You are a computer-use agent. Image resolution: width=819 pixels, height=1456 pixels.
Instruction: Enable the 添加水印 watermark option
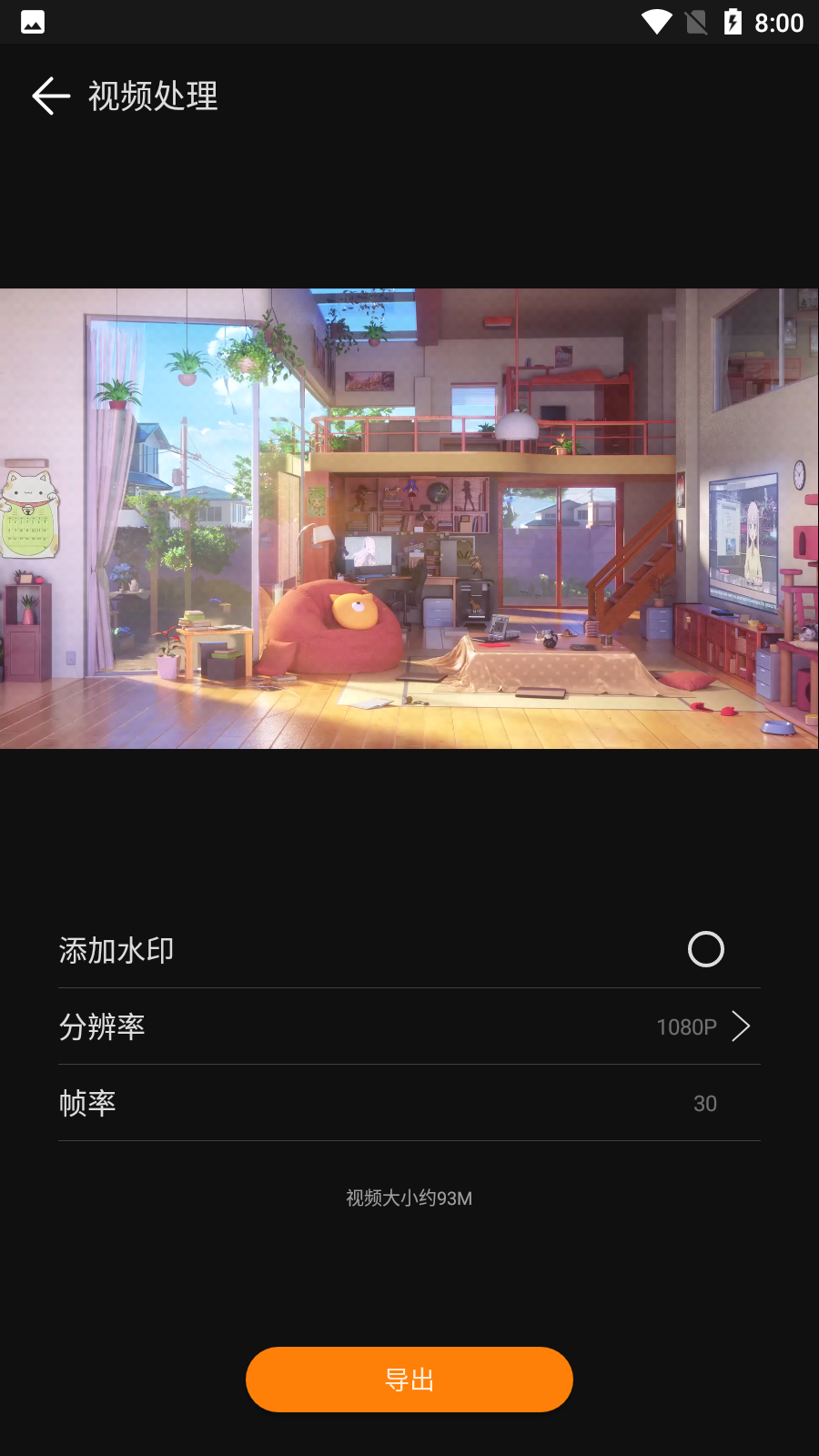tap(705, 949)
